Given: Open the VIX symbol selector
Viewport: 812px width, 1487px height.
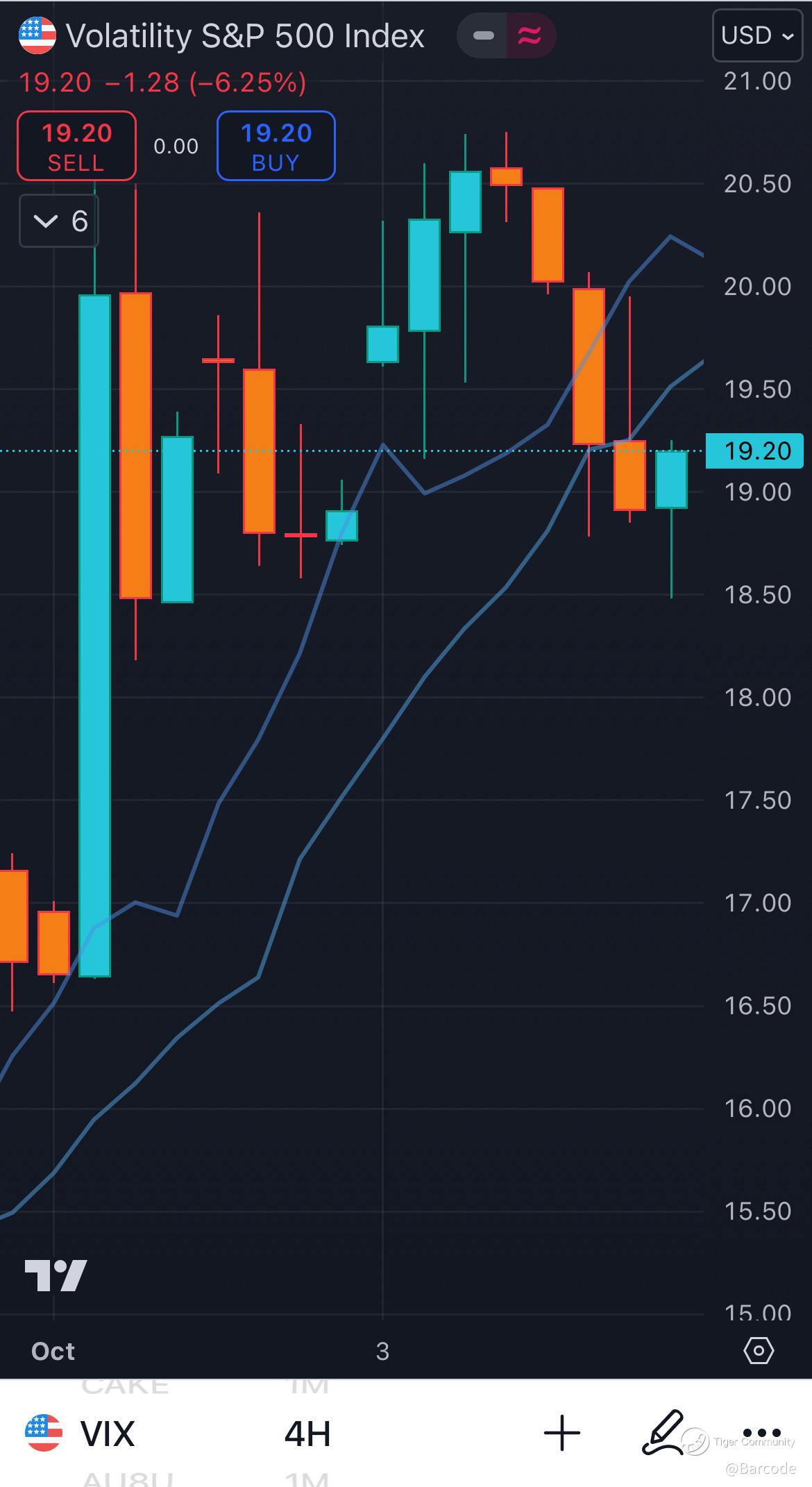Looking at the screenshot, I should pos(81,1434).
